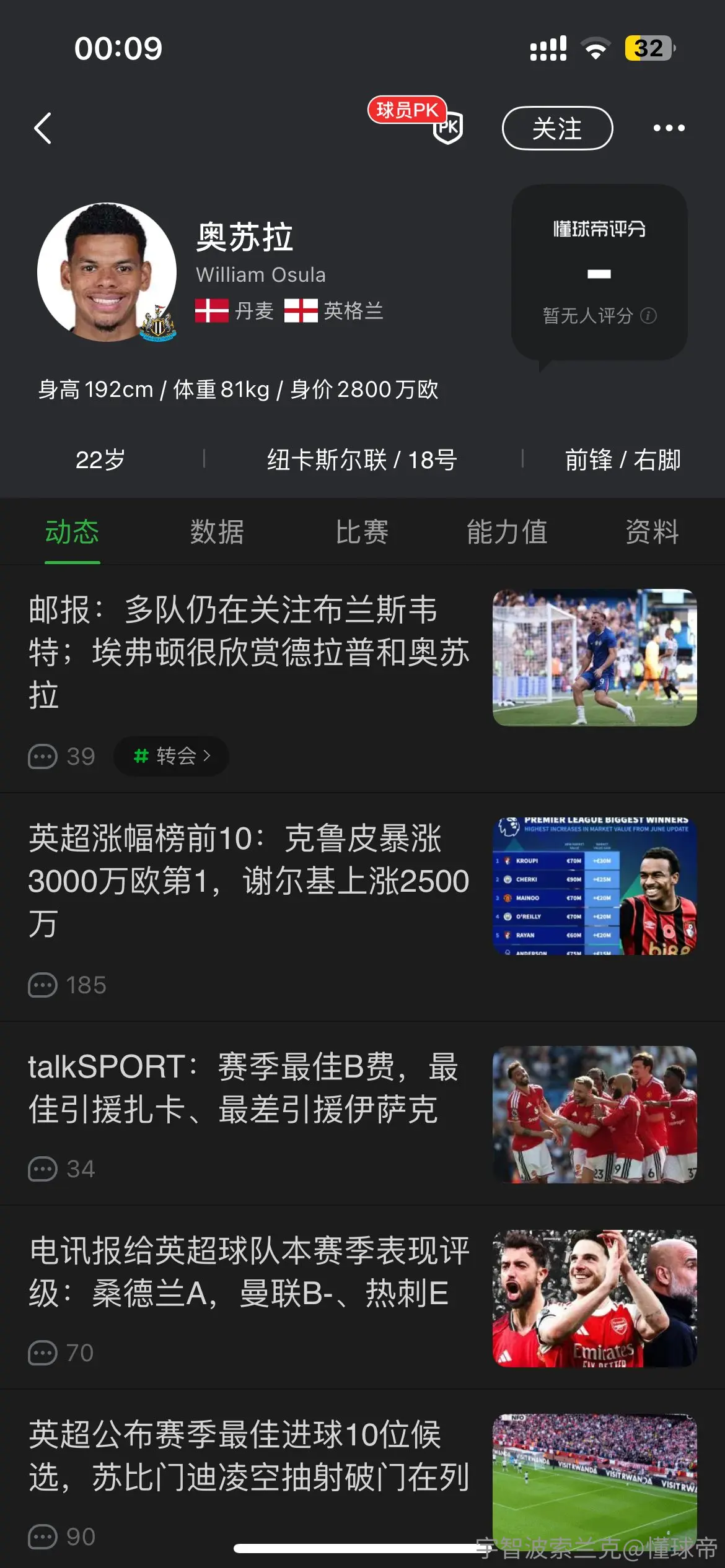Open the 电讯报 team ratings article

click(x=362, y=1297)
